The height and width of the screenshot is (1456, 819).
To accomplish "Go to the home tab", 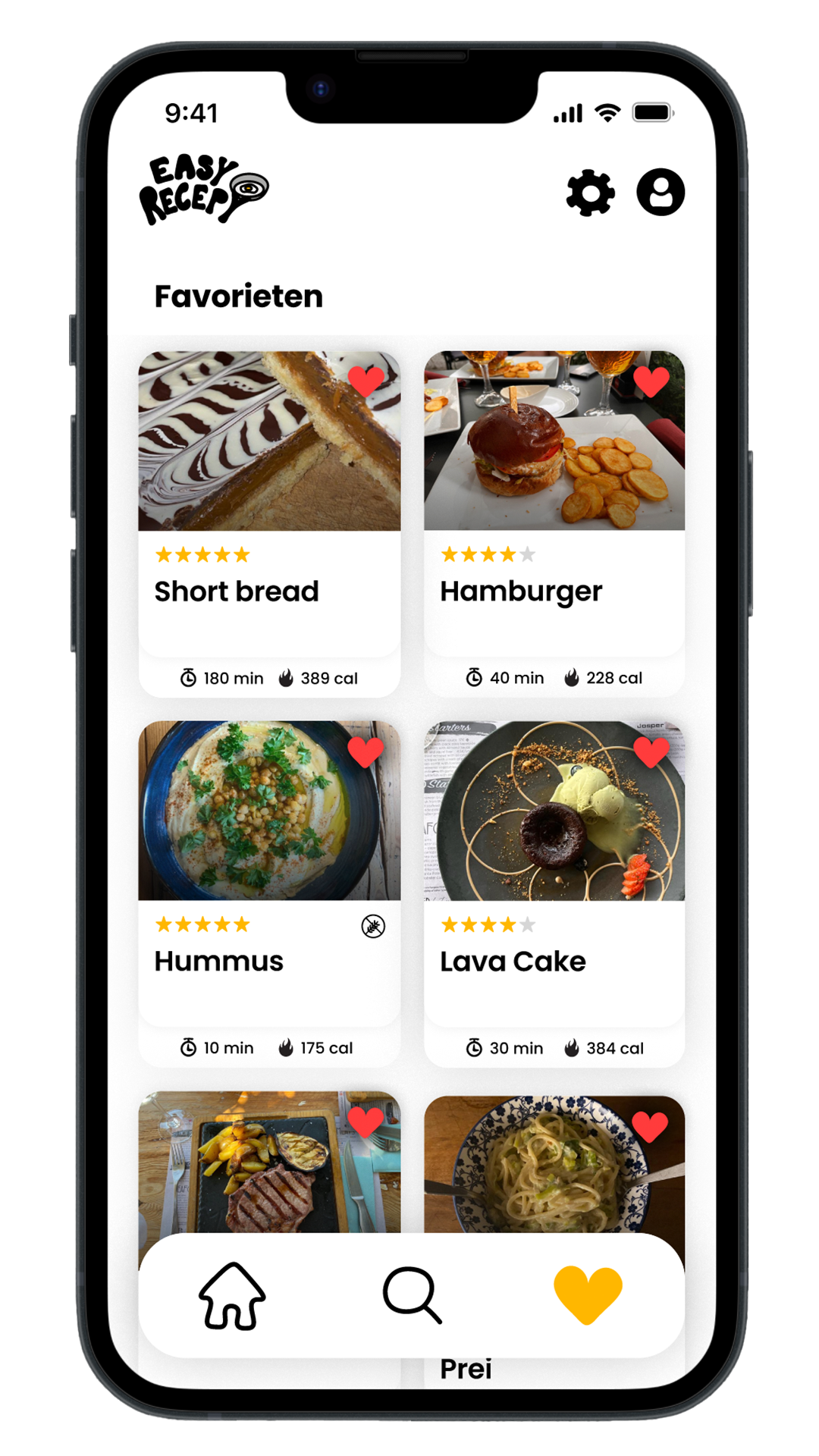I will tap(232, 1295).
